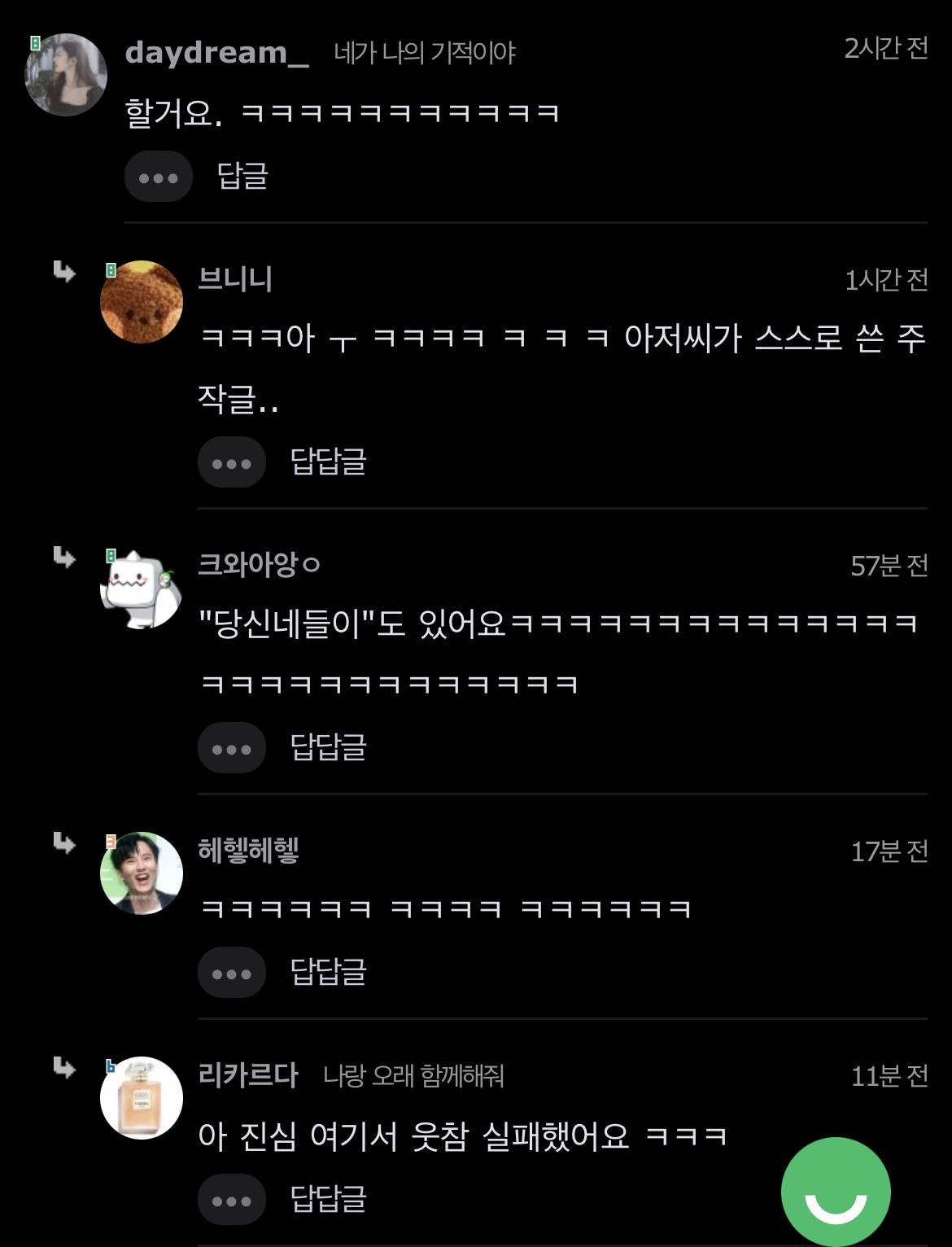Image resolution: width=952 pixels, height=1247 pixels.
Task: View 크와아앙ㅇ's profile avatar
Action: click(141, 588)
